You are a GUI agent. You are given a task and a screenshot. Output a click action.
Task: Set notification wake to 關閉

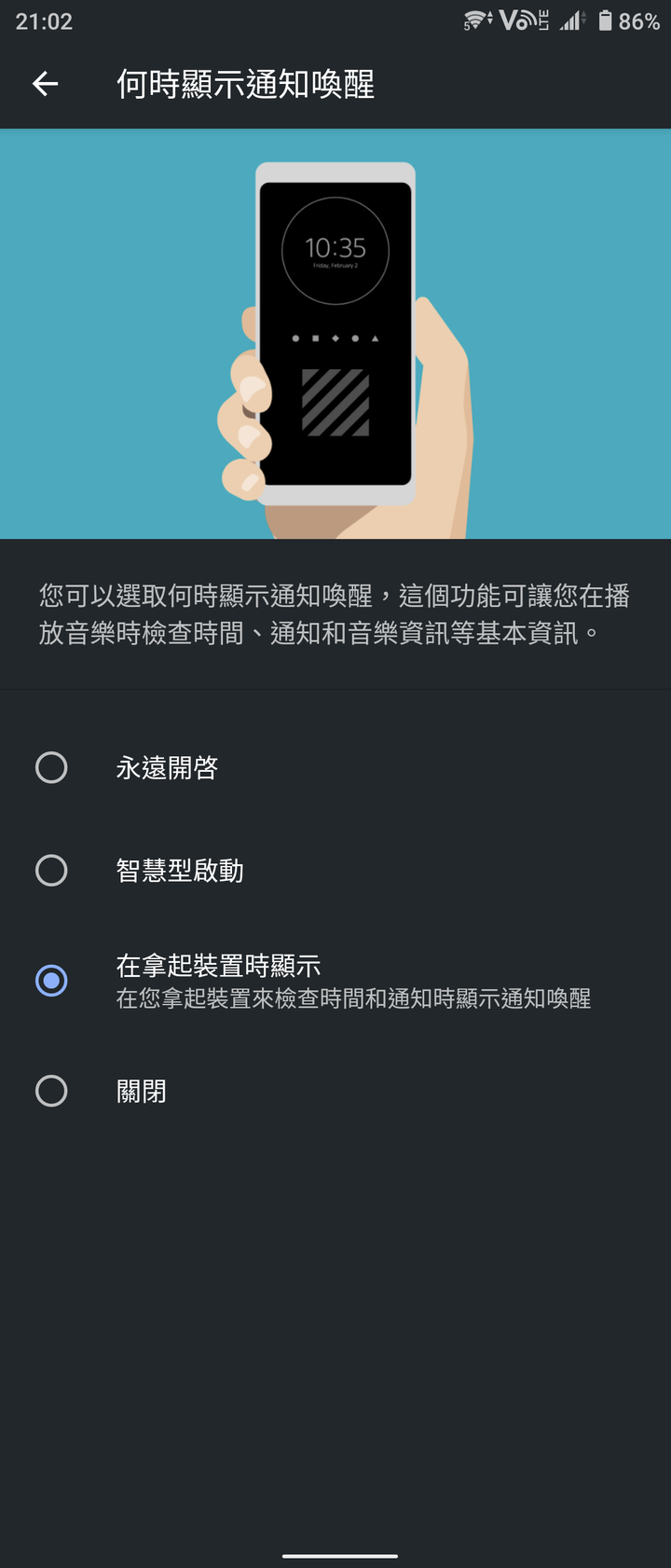51,1091
